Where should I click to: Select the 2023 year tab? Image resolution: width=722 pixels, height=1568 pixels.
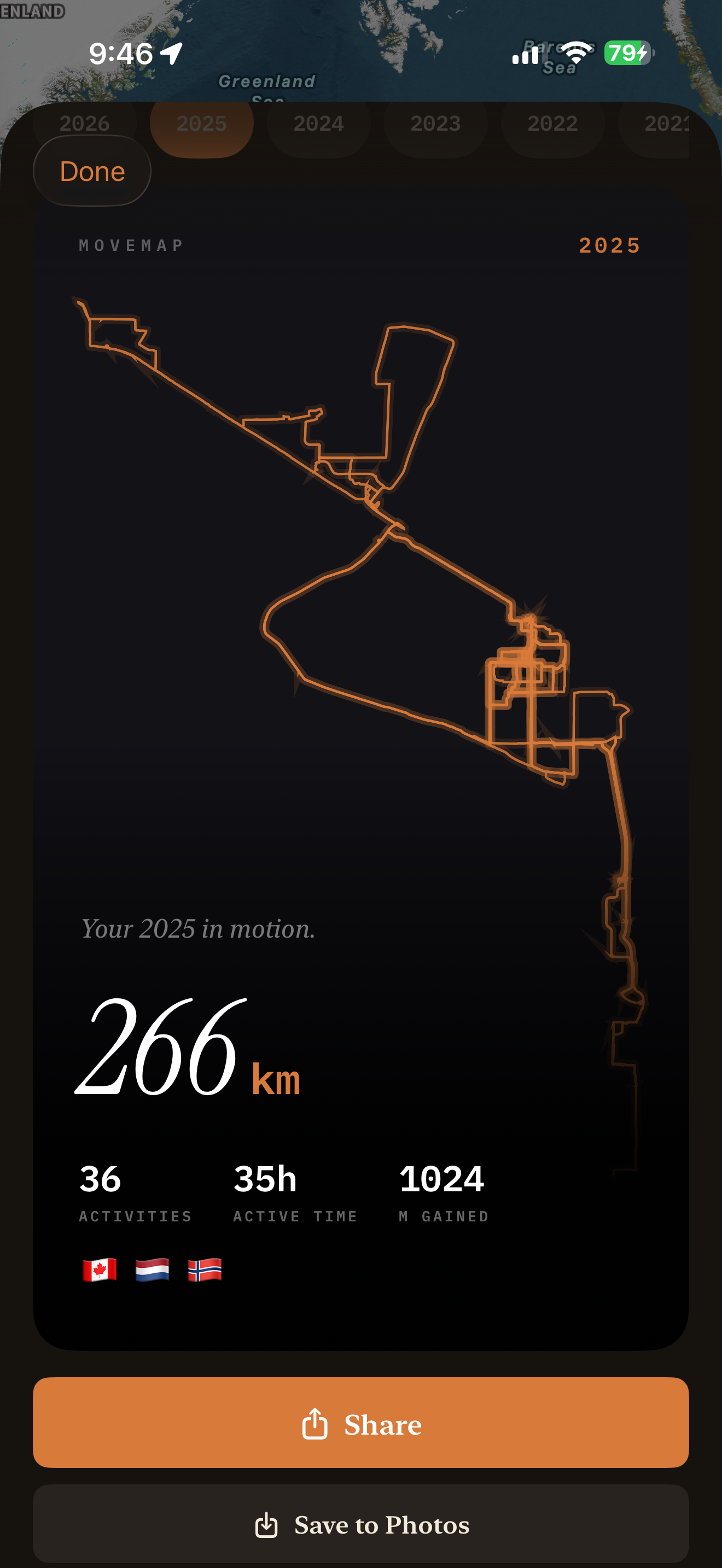[x=435, y=124]
